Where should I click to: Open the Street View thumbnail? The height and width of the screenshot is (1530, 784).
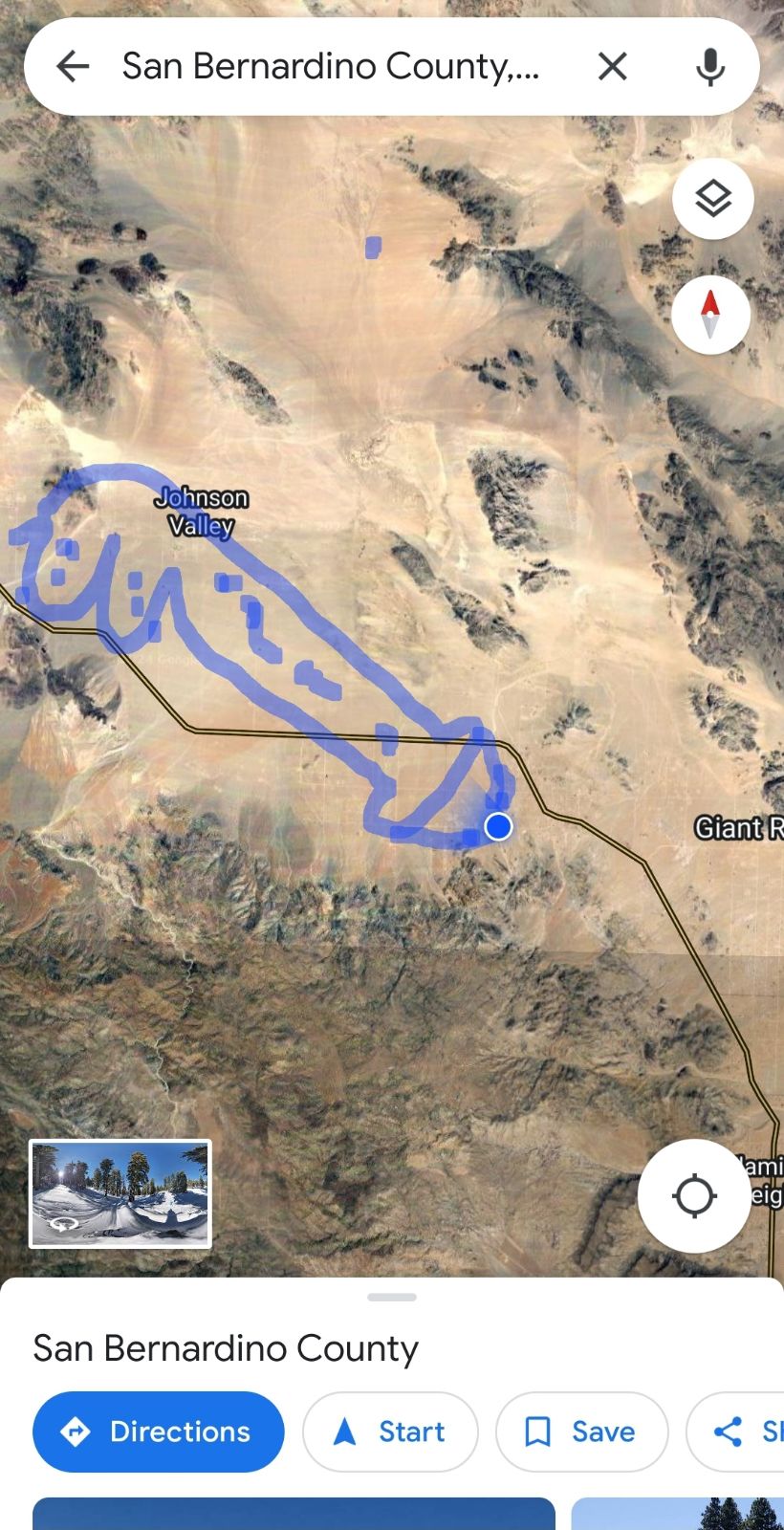pos(120,1193)
